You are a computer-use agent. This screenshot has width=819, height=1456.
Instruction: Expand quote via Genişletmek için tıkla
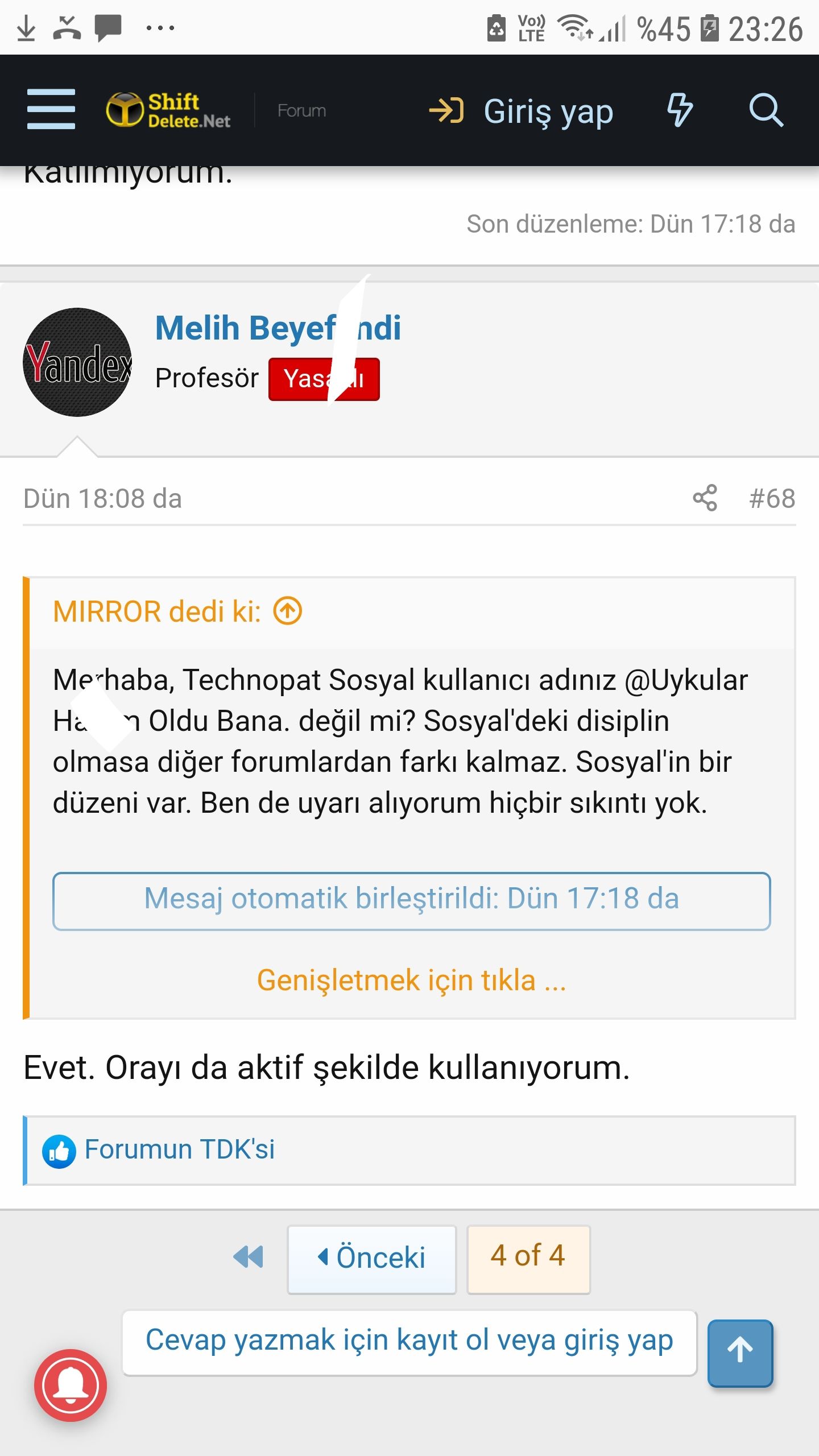pos(411,980)
